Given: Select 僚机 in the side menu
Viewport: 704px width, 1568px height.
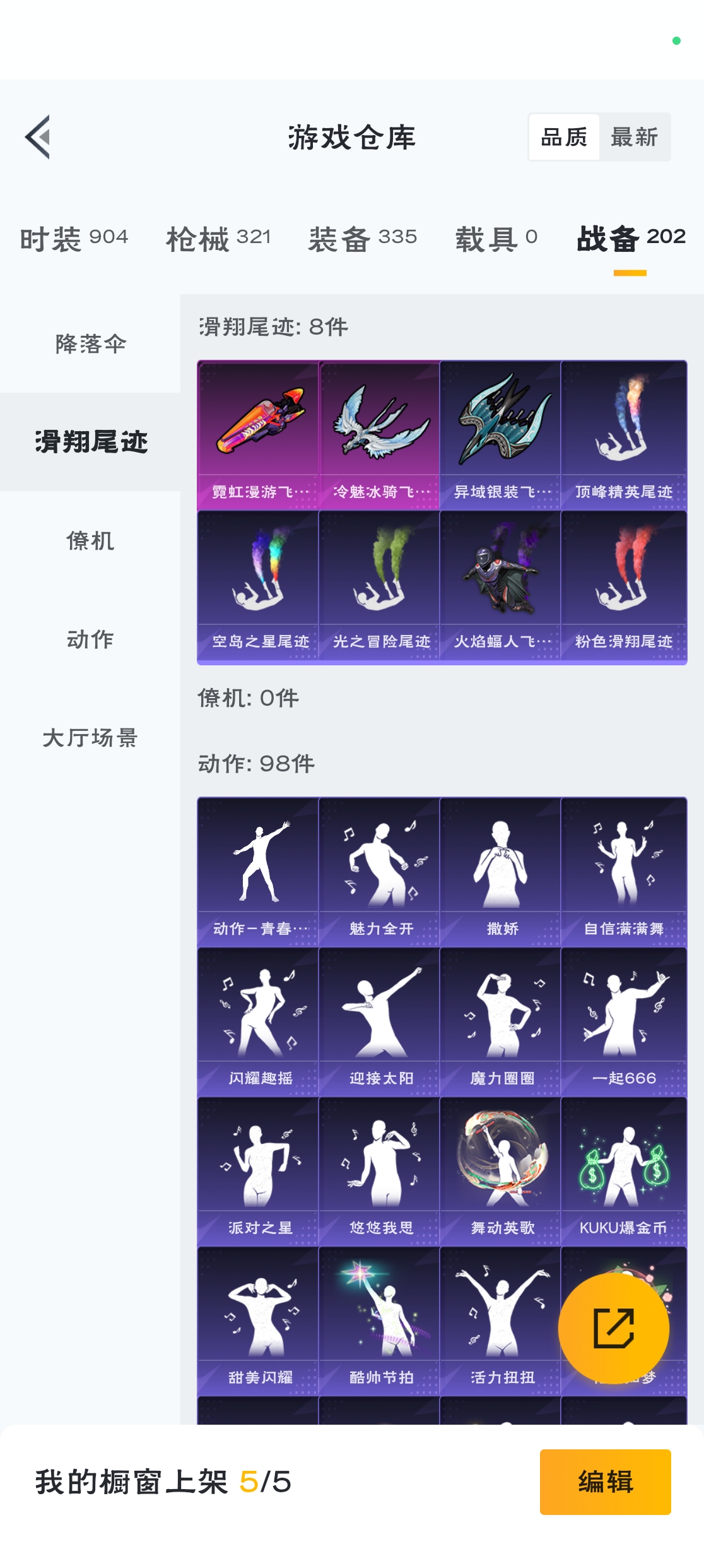Looking at the screenshot, I should [x=90, y=540].
